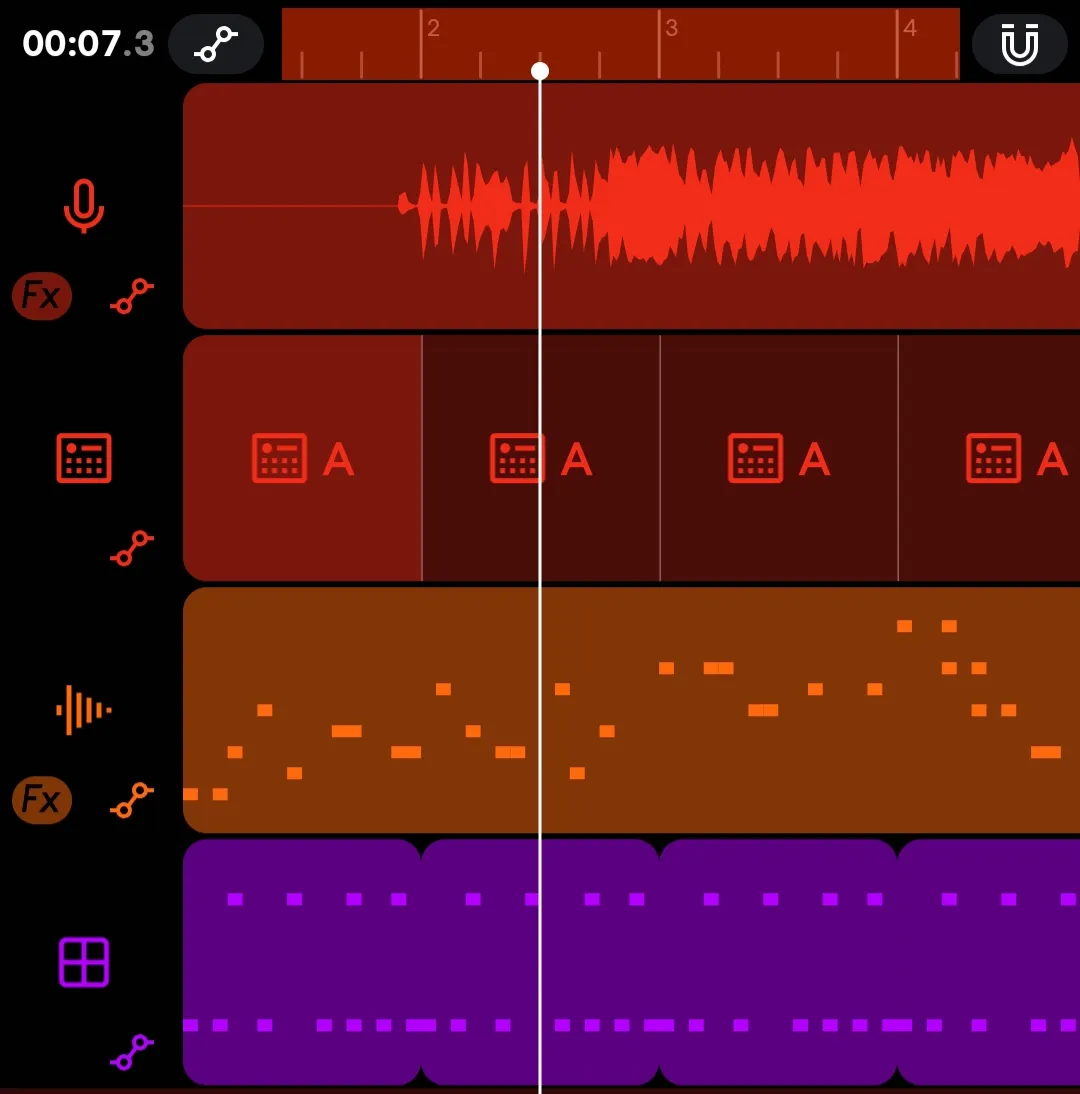Select the first drum pattern A block

tap(302, 458)
